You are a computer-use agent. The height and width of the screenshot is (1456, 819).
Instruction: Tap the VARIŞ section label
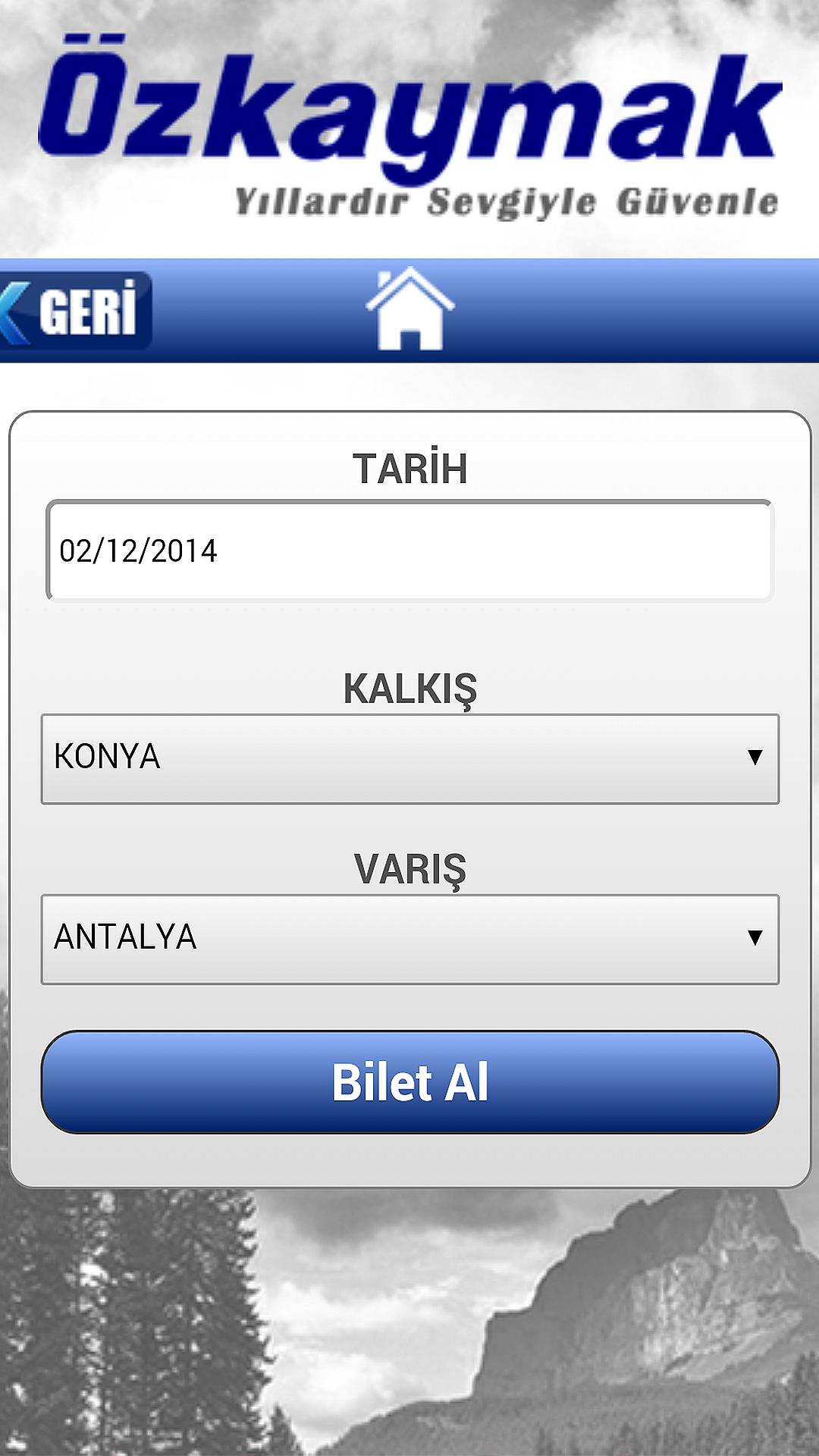pos(409,867)
